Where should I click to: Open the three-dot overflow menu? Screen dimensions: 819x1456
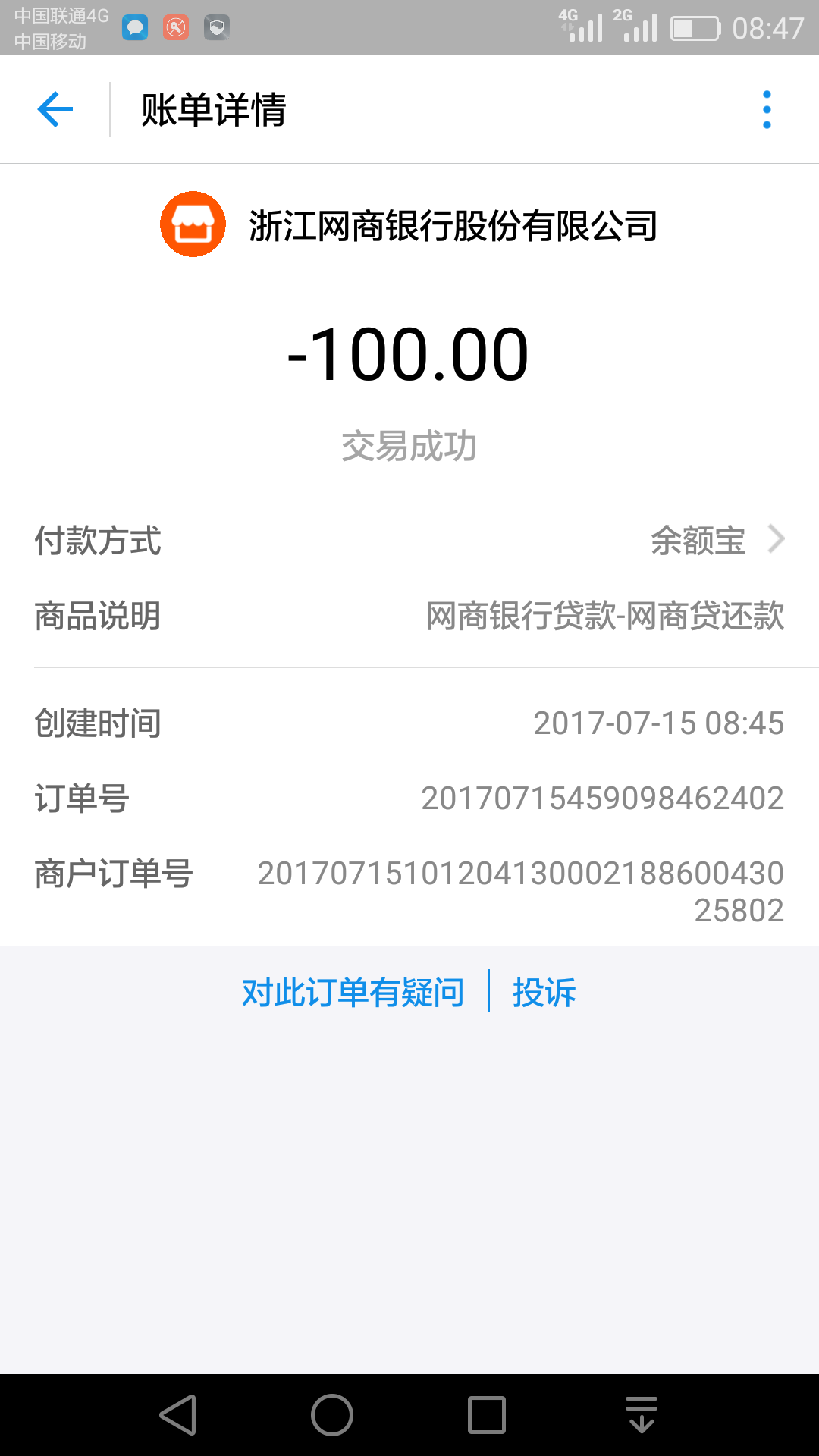coord(767,108)
